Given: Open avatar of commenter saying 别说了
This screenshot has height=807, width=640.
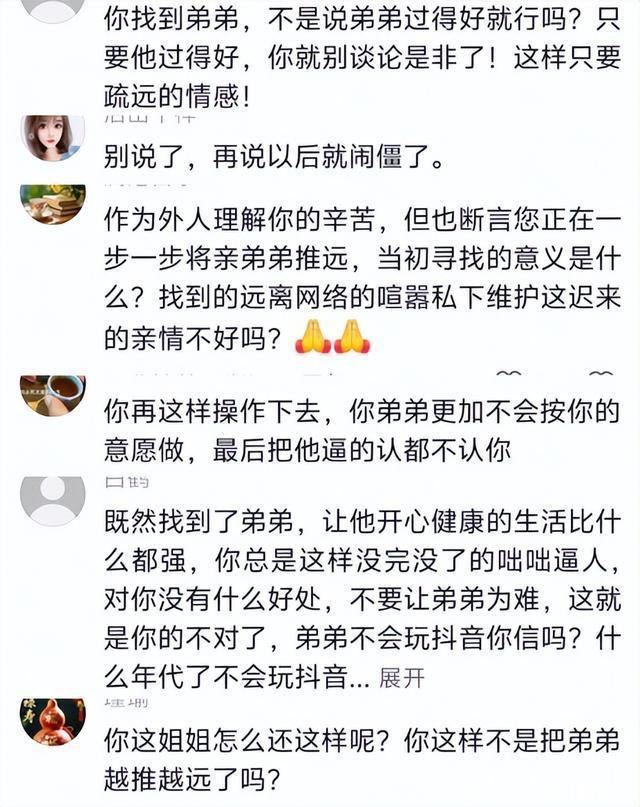Looking at the screenshot, I should click(52, 137).
